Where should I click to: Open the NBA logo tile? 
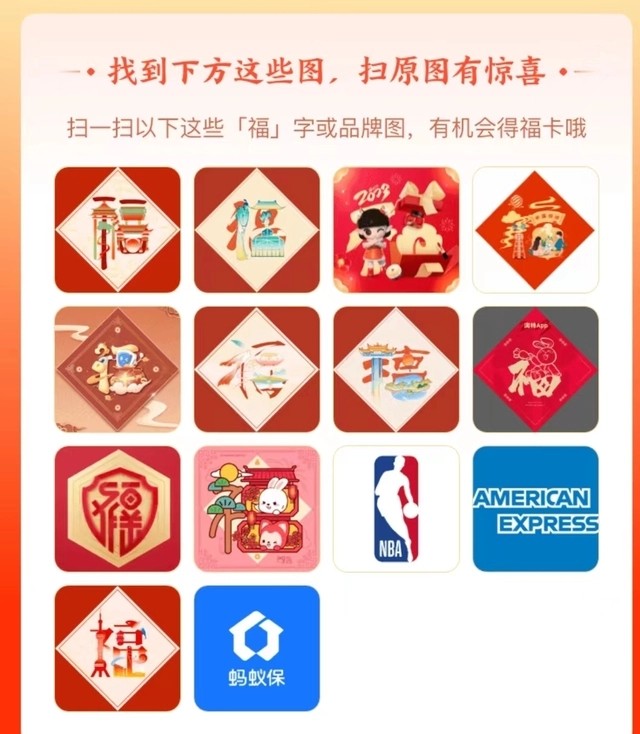pos(396,509)
